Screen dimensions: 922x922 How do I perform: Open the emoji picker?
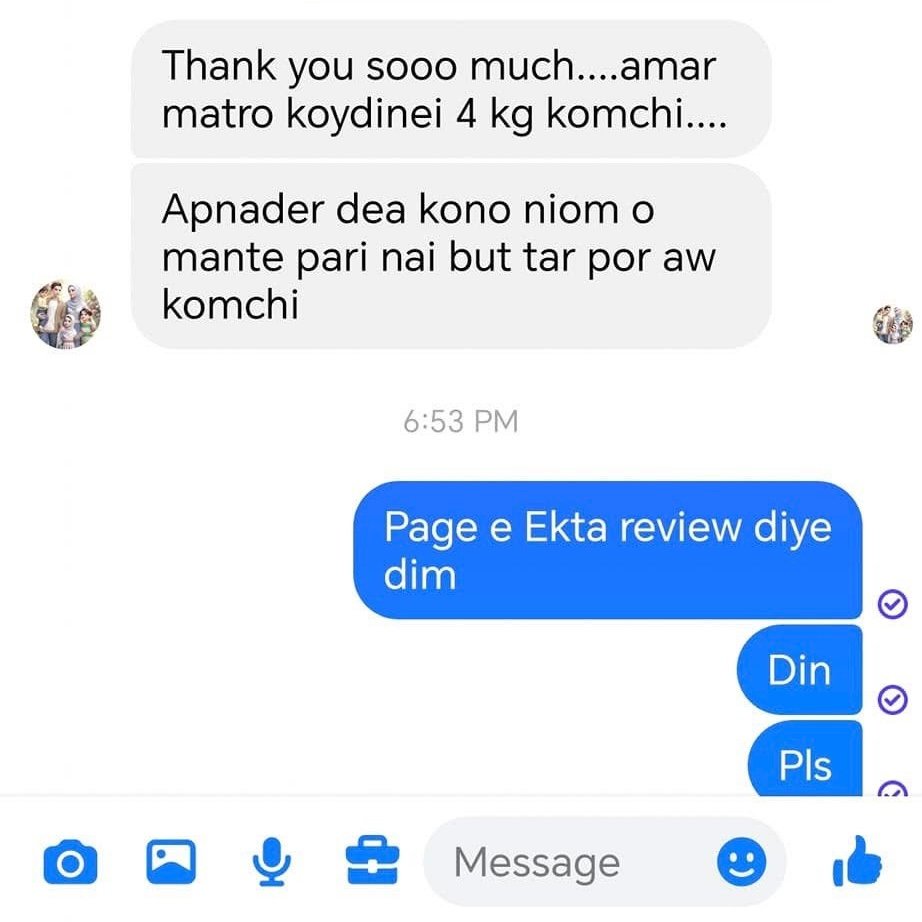[x=742, y=862]
